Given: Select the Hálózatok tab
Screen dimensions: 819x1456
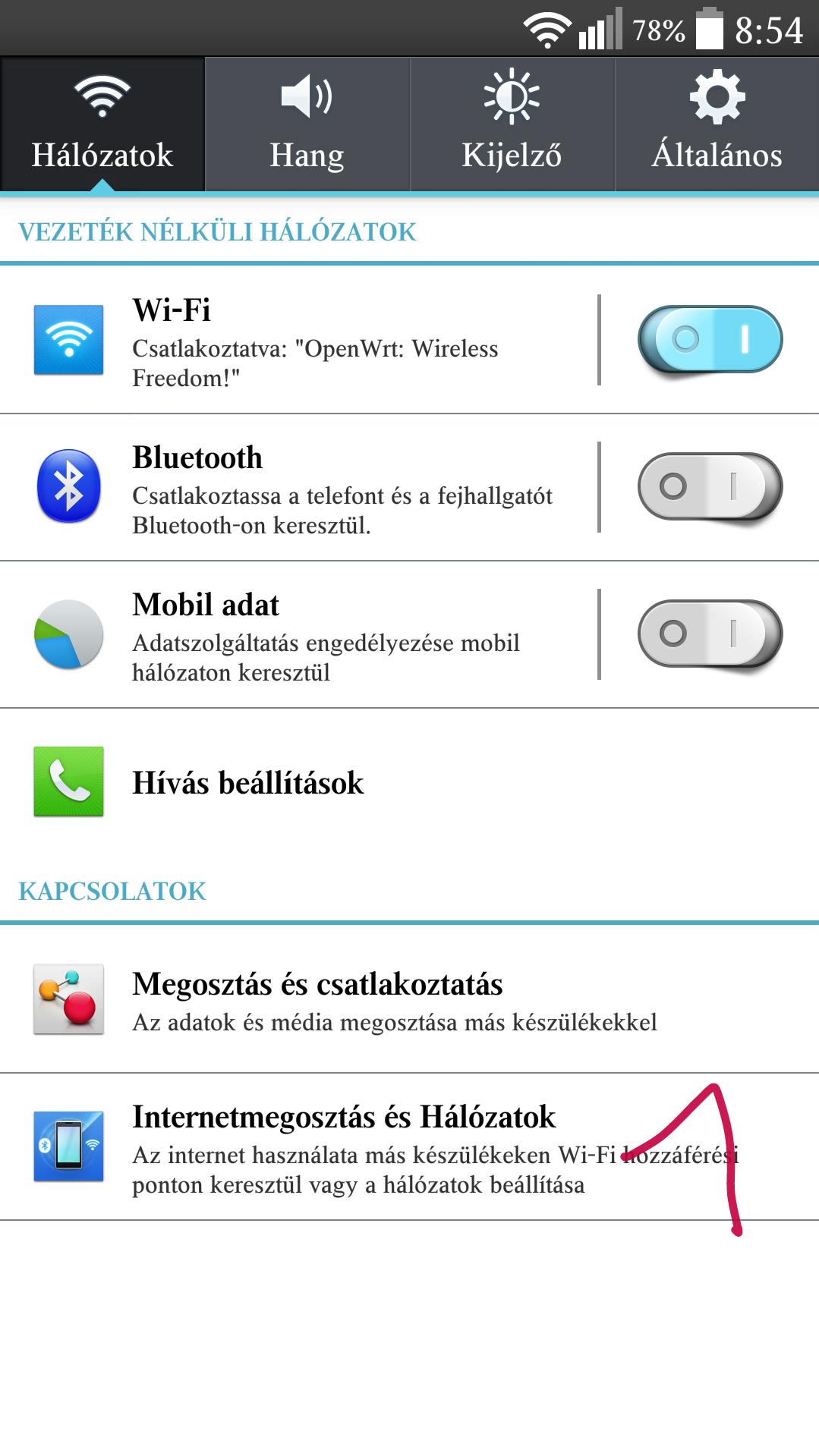Looking at the screenshot, I should [102, 124].
